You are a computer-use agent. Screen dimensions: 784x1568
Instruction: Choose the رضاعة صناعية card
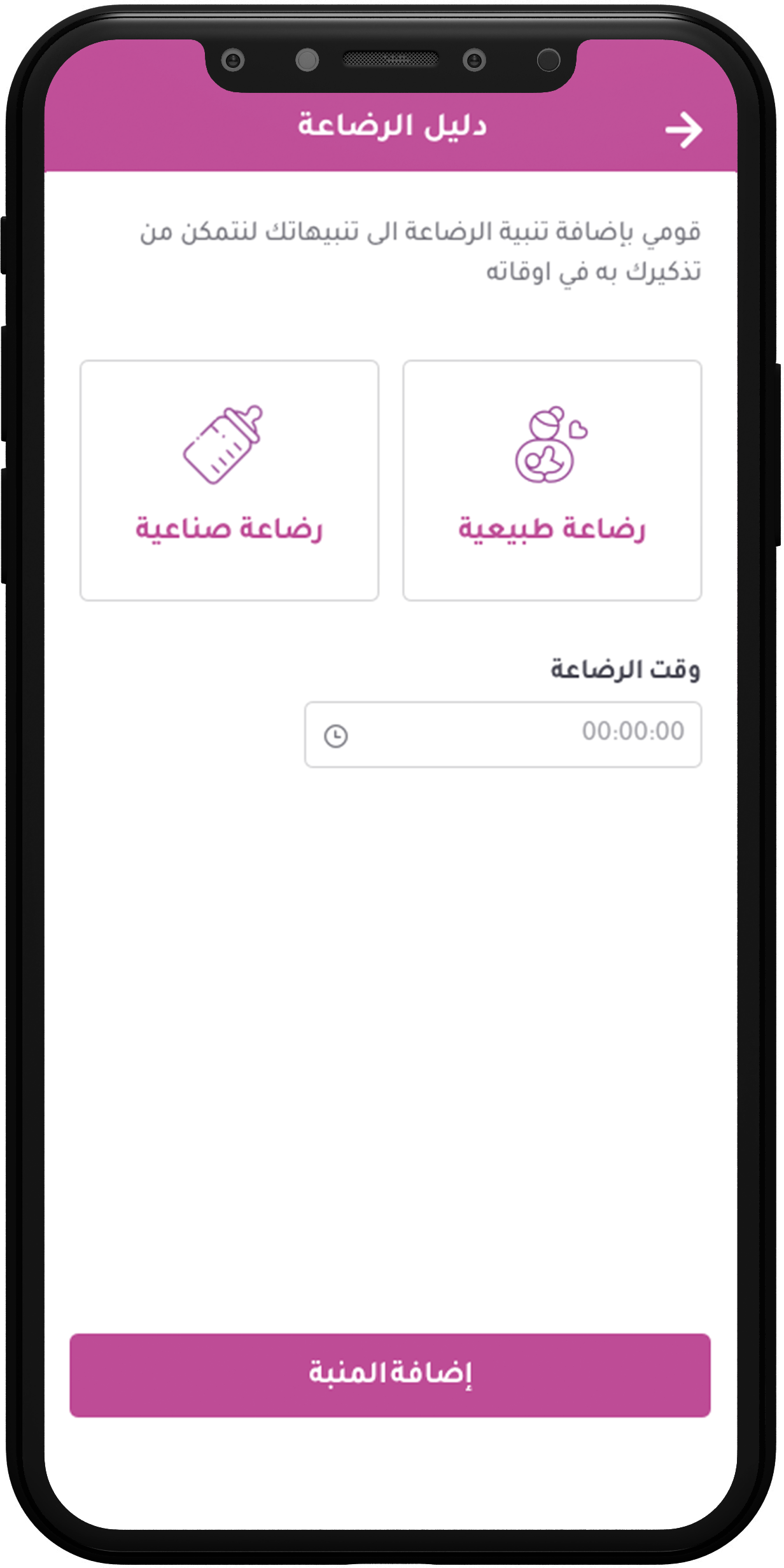point(229,480)
